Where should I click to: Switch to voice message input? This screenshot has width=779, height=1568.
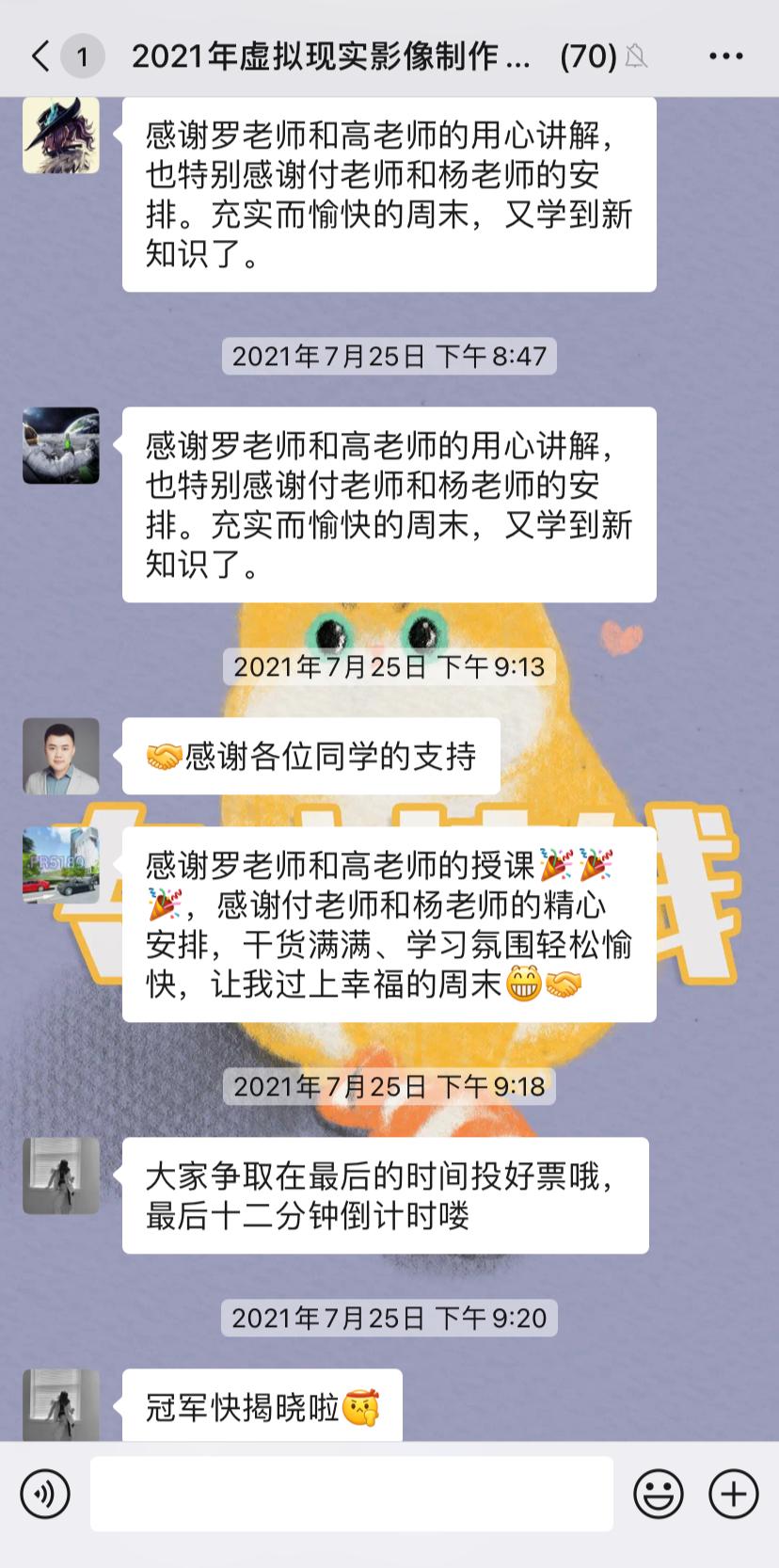pos(45,1494)
